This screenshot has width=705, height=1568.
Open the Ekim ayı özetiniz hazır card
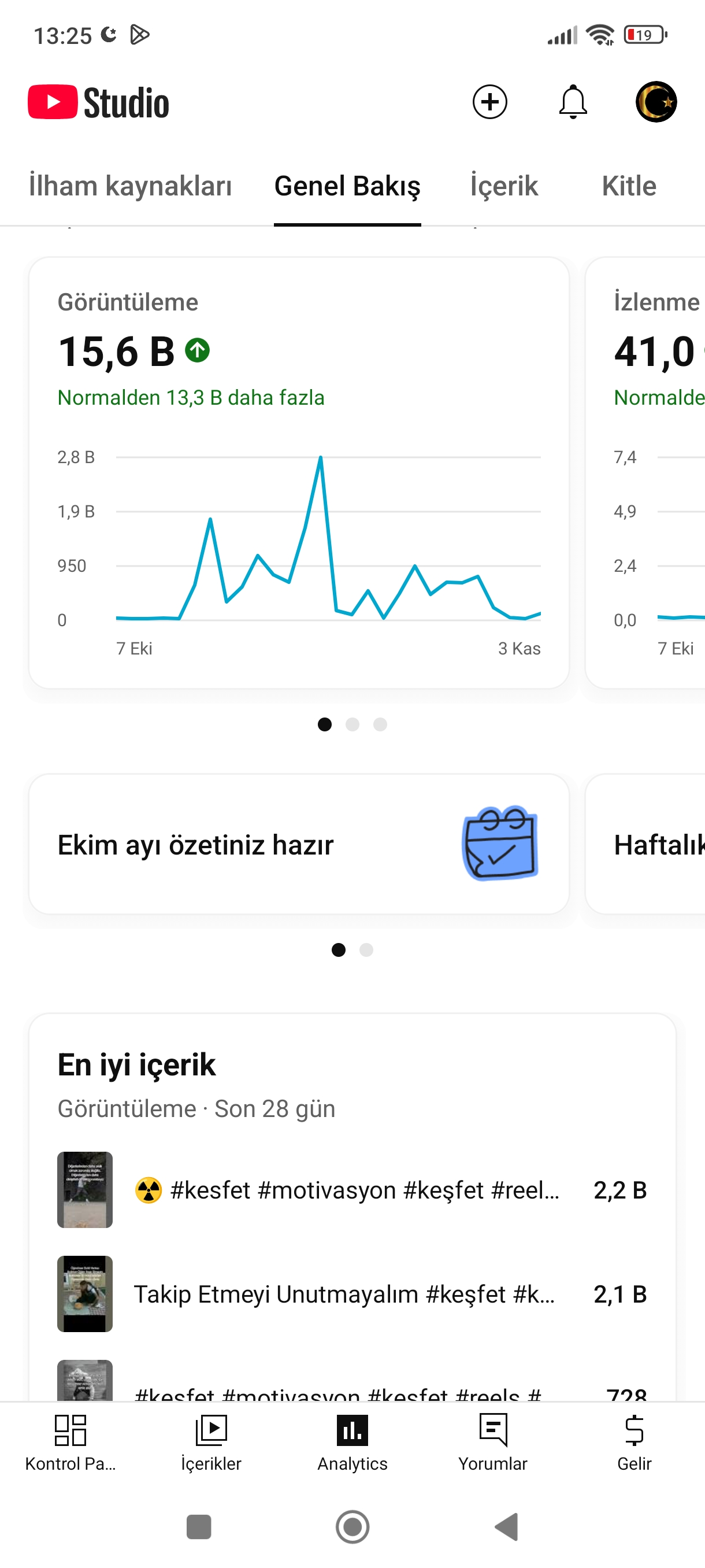299,844
